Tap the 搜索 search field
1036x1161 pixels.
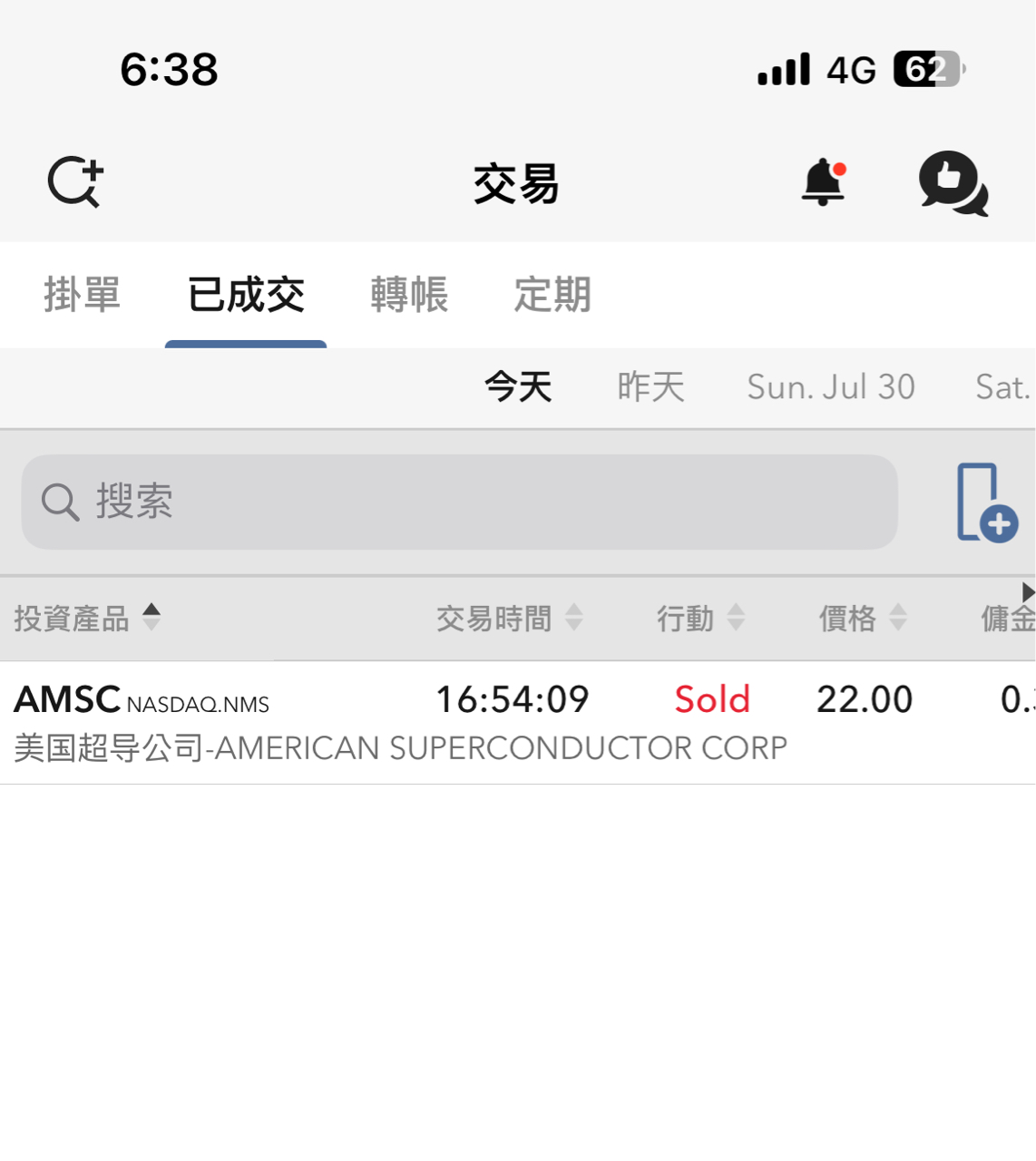459,502
